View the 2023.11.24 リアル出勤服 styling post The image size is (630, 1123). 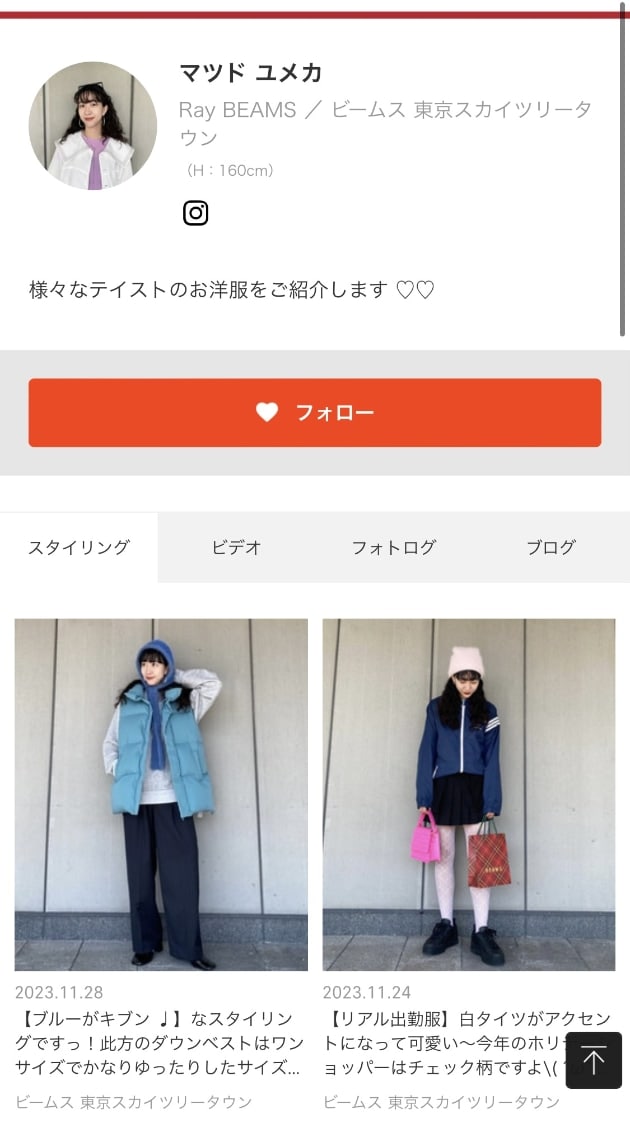coord(468,794)
